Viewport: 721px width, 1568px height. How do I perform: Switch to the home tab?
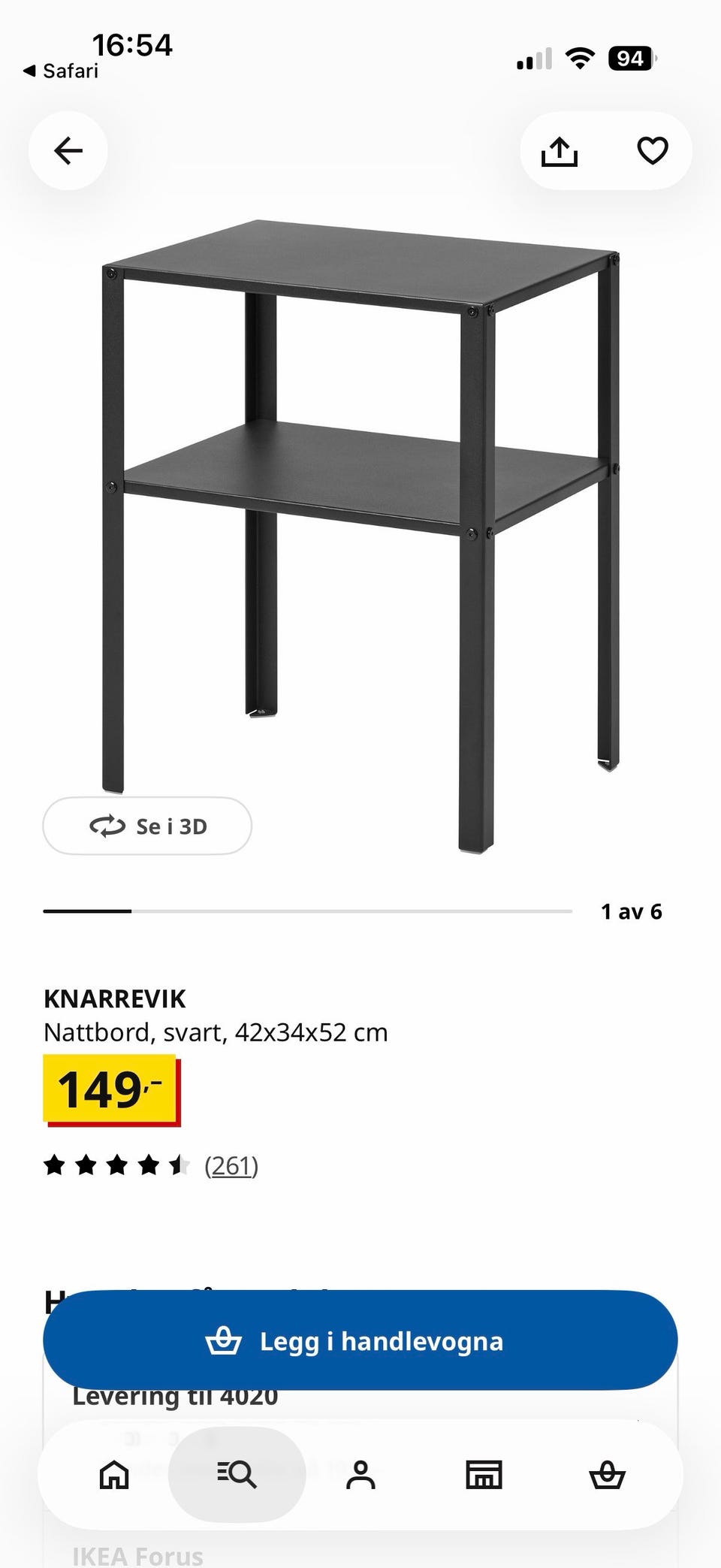click(x=114, y=1474)
